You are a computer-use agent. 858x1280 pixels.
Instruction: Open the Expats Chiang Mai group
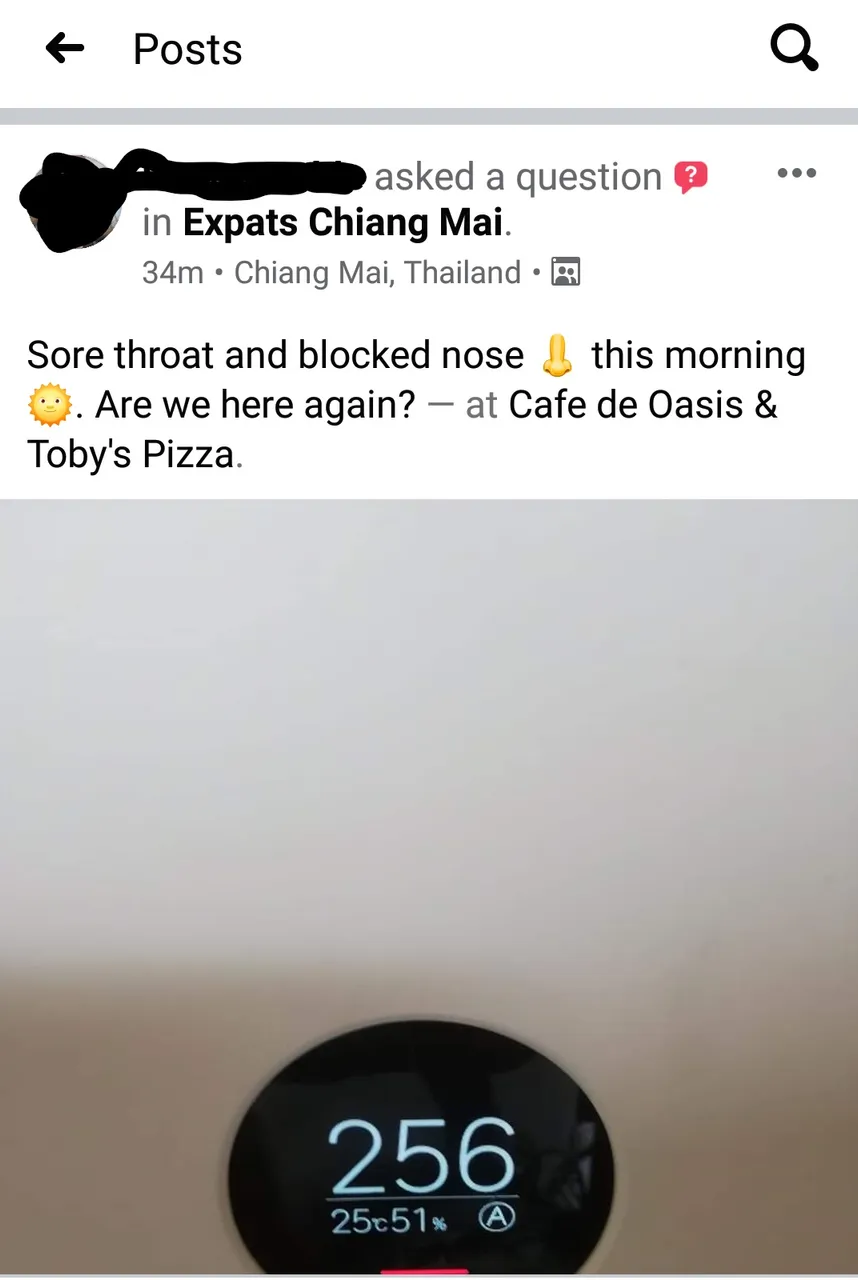(343, 223)
